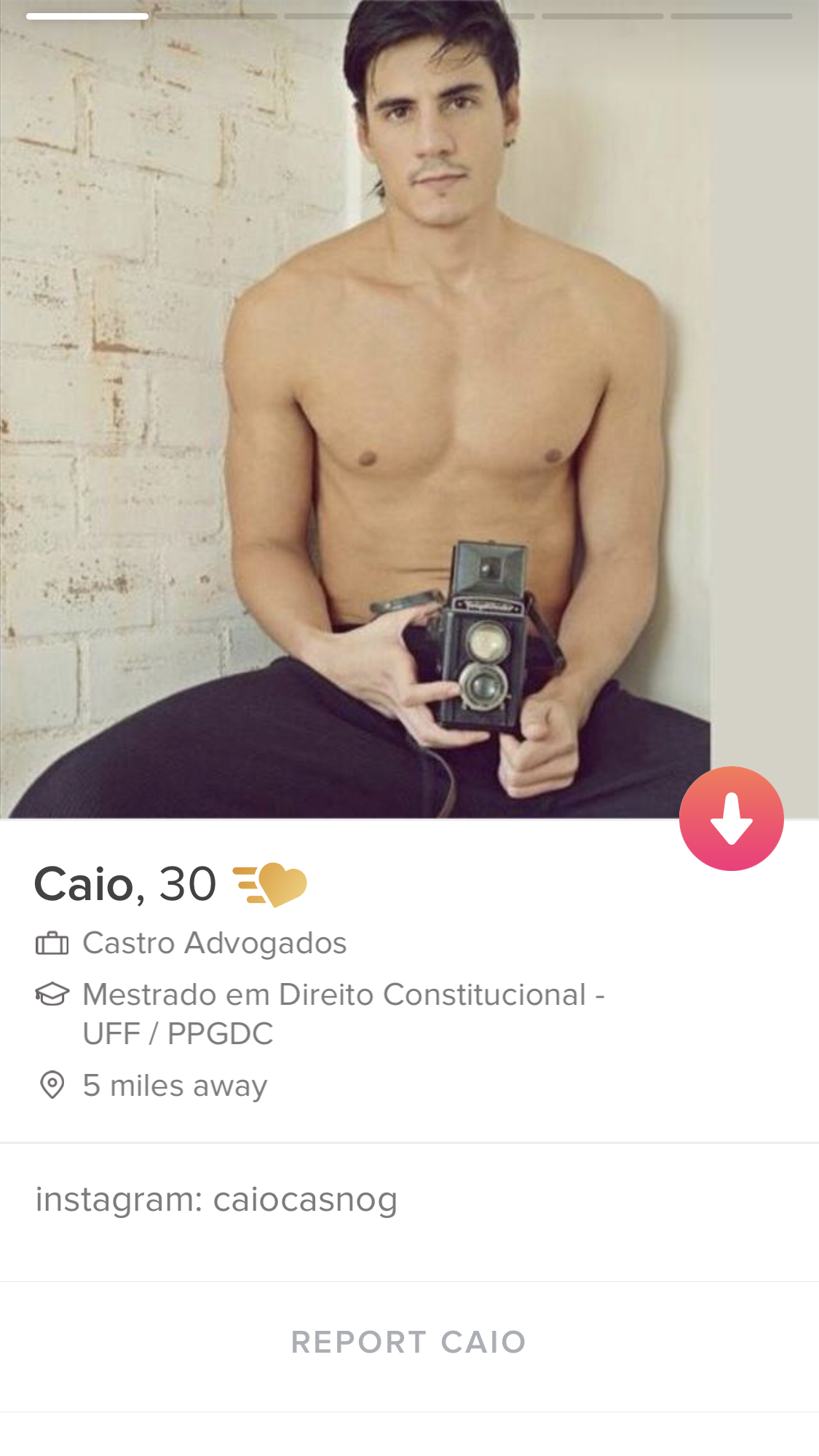Image resolution: width=819 pixels, height=1456 pixels.
Task: Tap Report Caio
Action: click(408, 1342)
